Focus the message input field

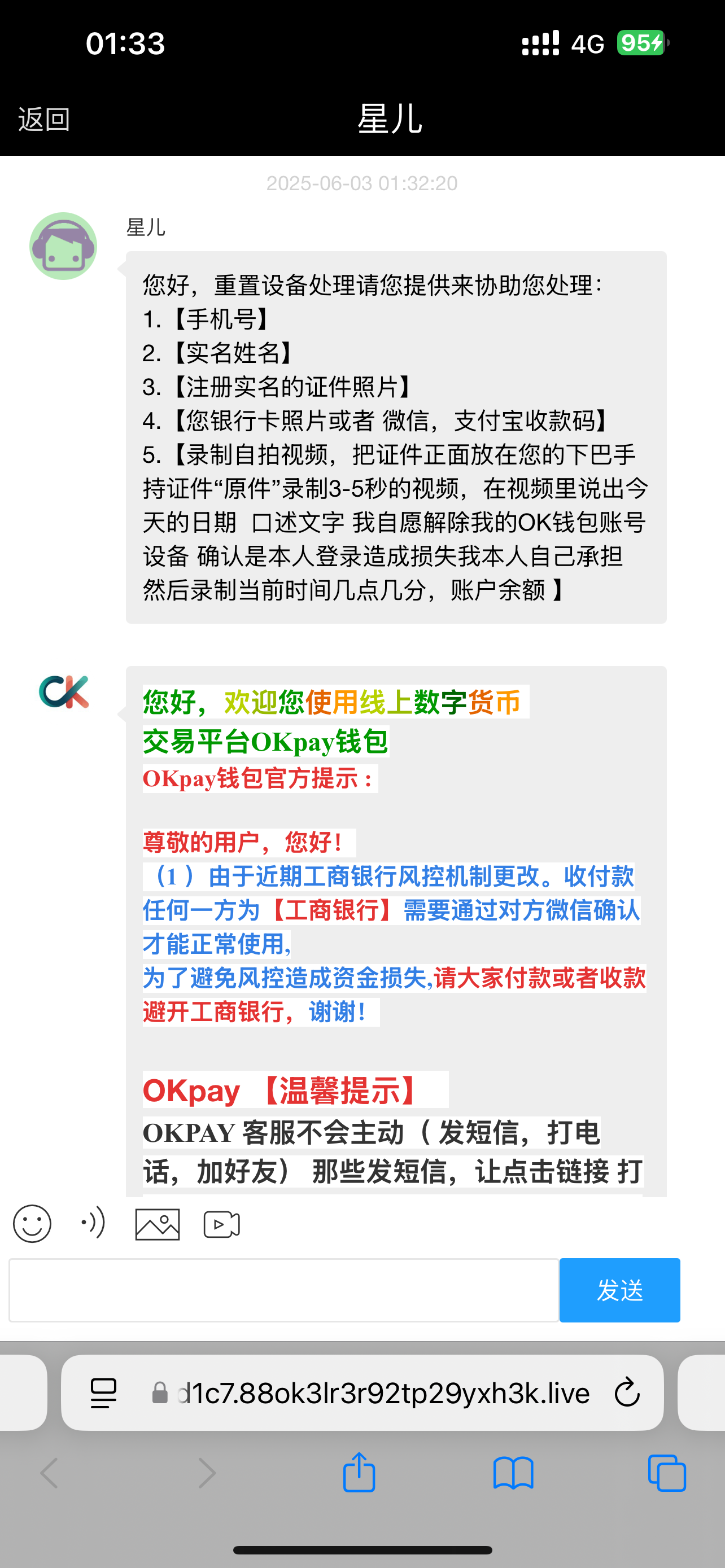283,1290
